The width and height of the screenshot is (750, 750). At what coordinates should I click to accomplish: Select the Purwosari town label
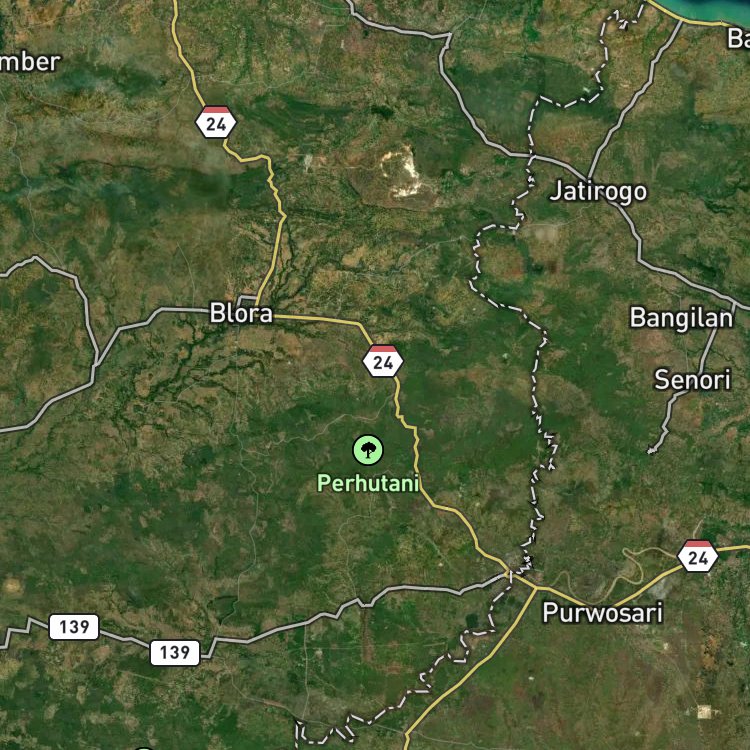[x=603, y=612]
